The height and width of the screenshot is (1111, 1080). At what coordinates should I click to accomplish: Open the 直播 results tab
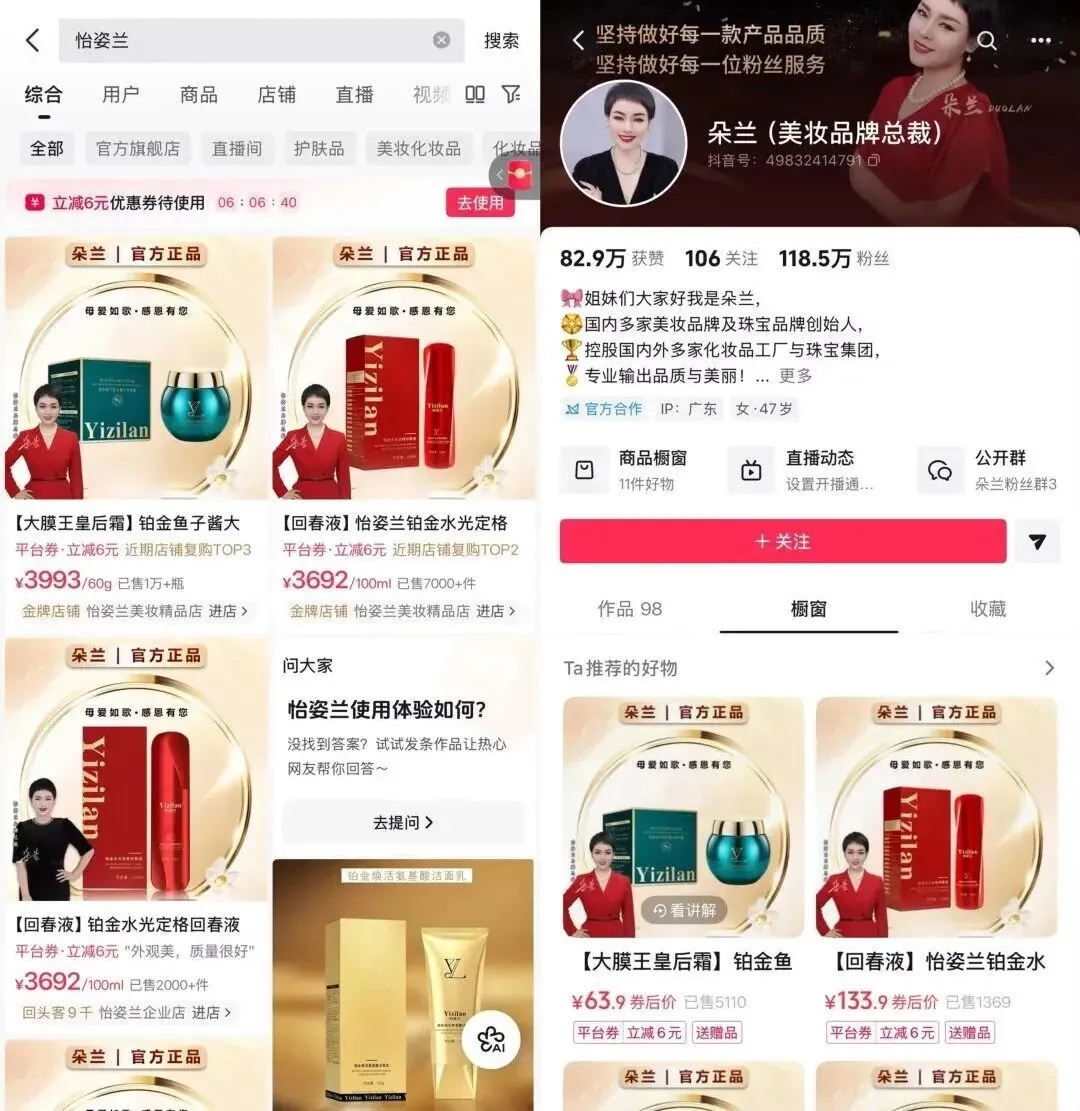coord(354,94)
